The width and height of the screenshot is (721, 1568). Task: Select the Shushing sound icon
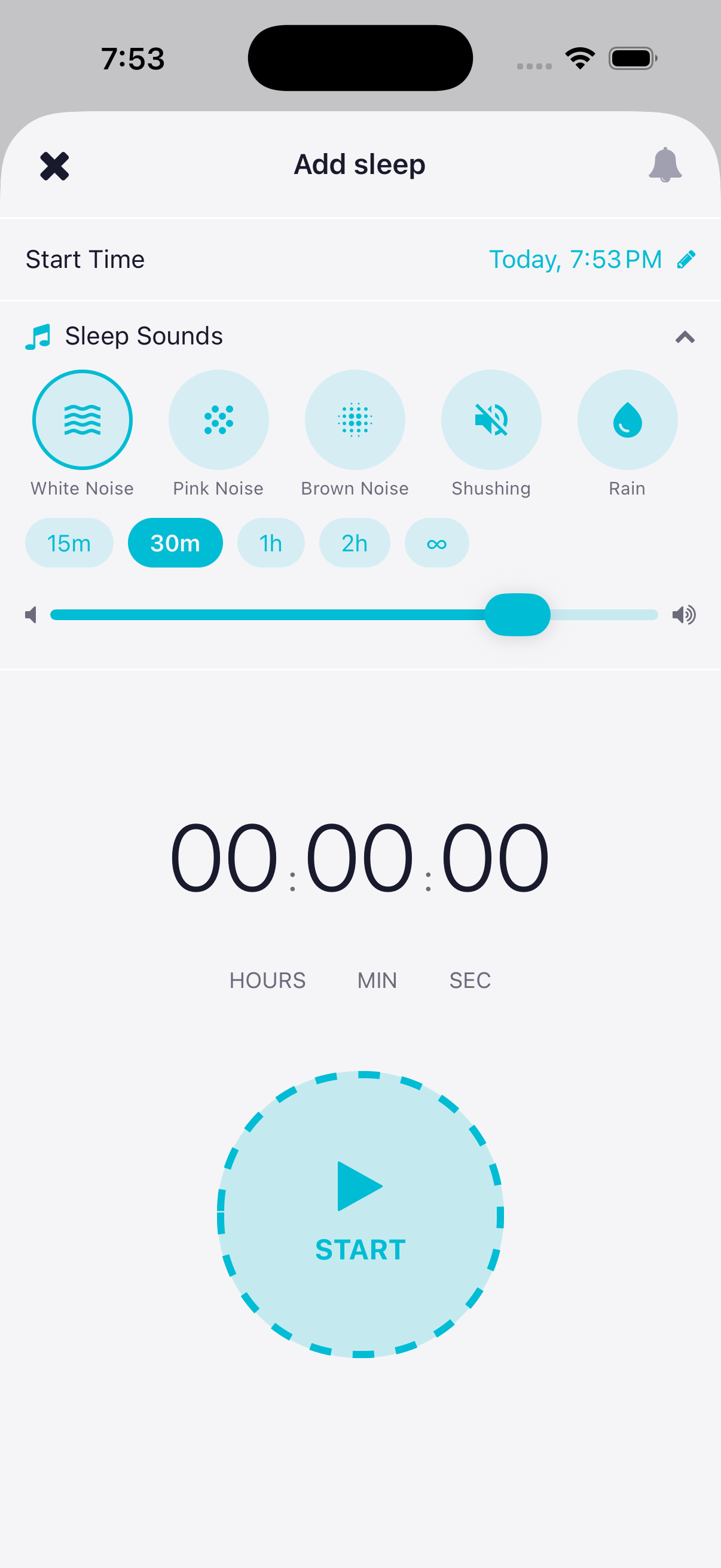tap(491, 420)
